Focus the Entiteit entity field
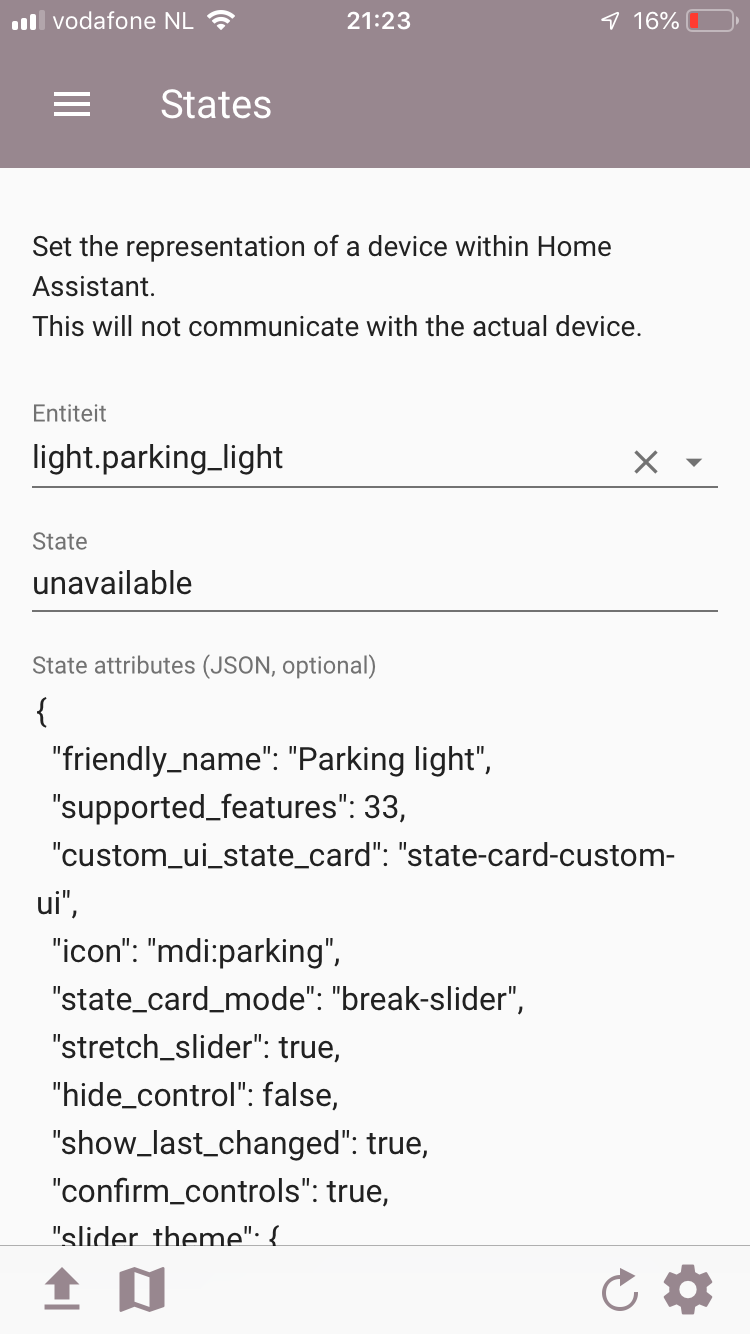The width and height of the screenshot is (750, 1334). click(320, 458)
